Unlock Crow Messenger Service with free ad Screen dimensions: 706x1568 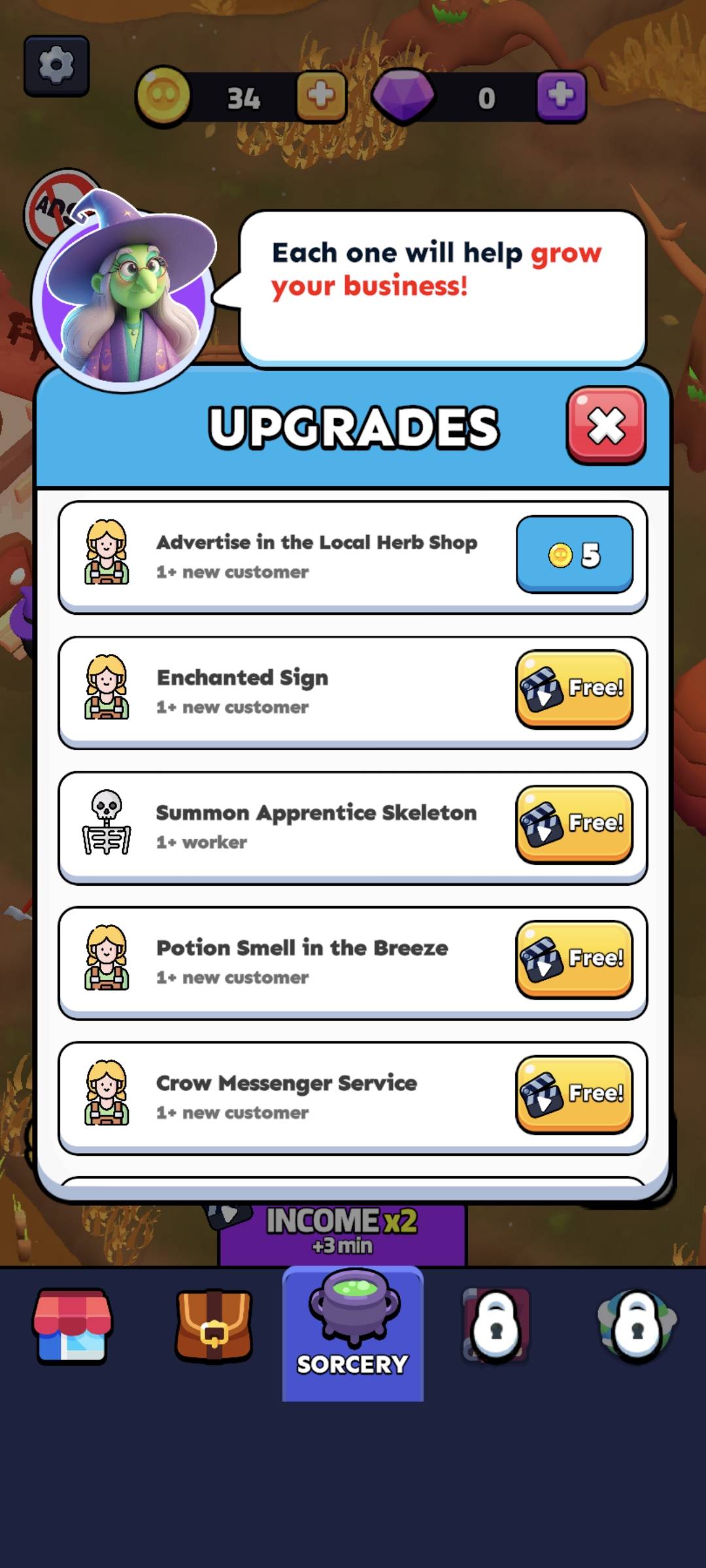click(574, 1094)
